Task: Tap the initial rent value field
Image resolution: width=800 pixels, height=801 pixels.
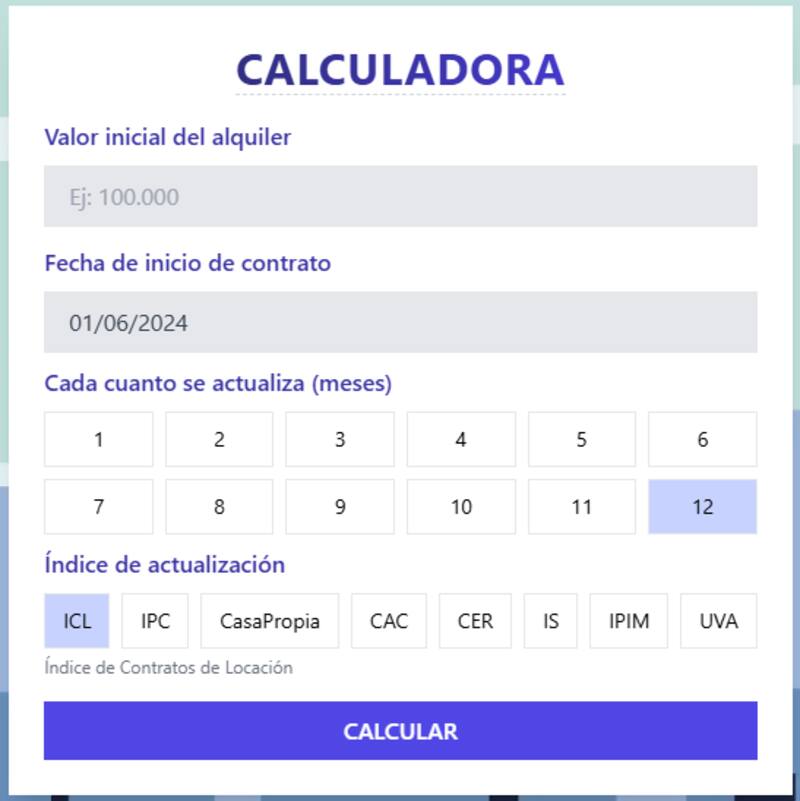Action: coord(400,196)
